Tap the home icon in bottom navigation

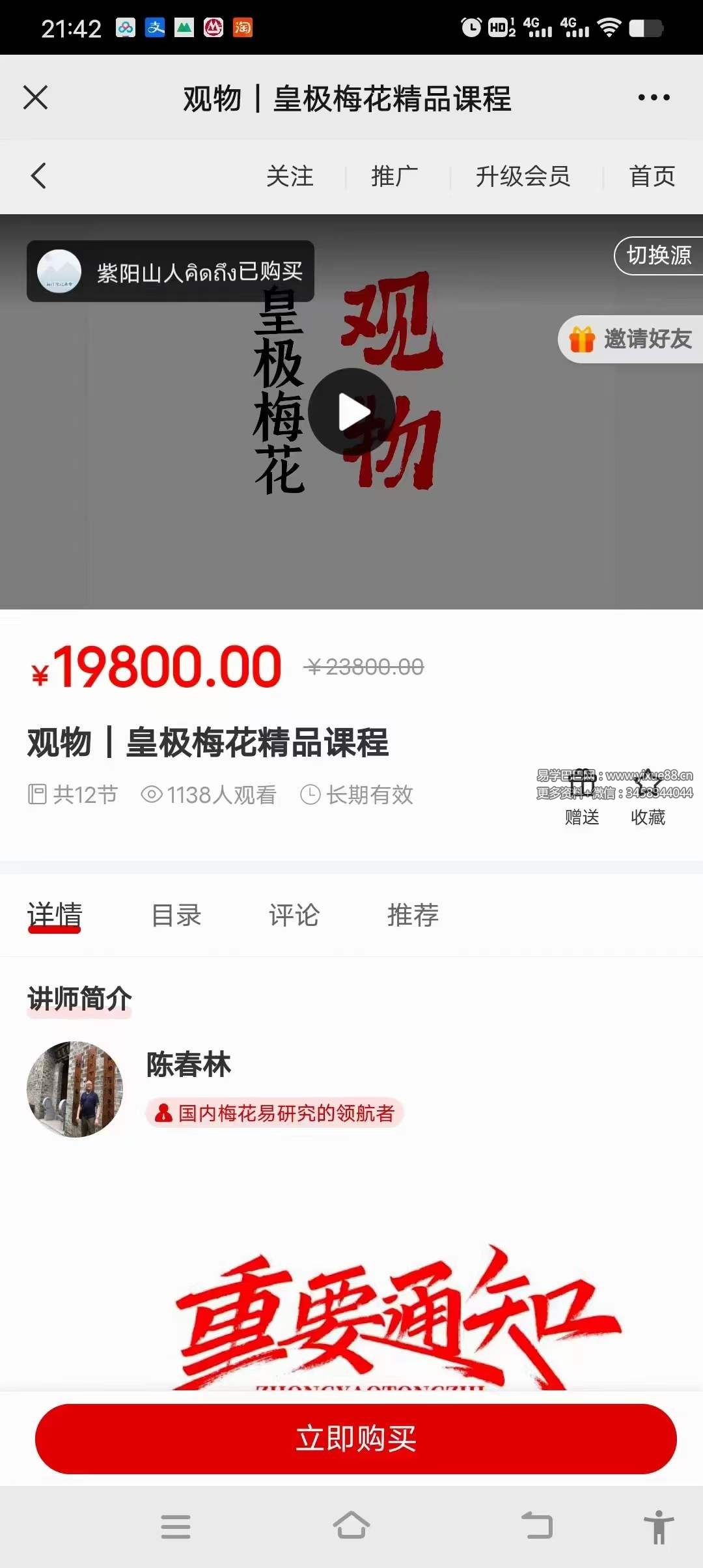click(x=351, y=1528)
